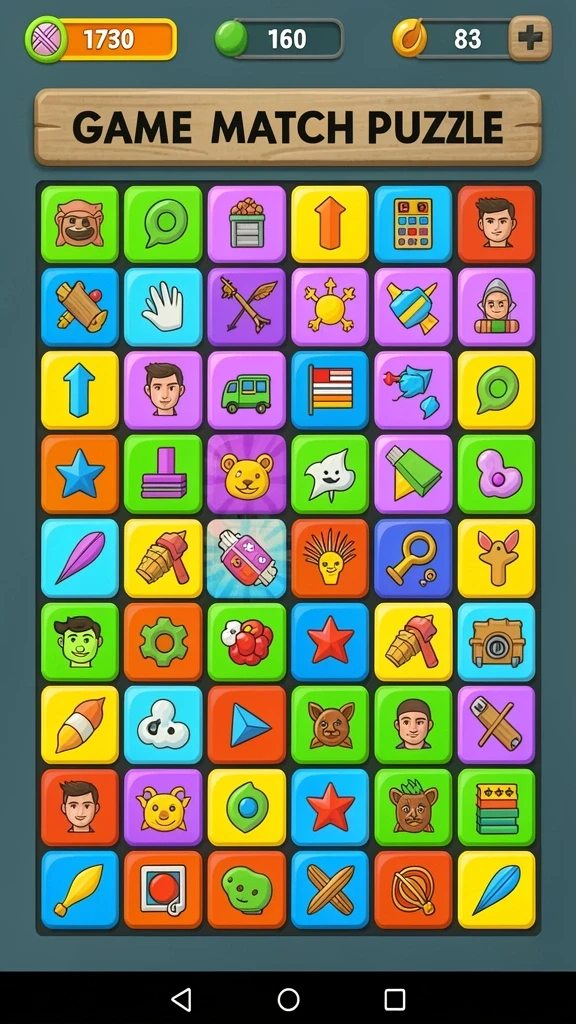The height and width of the screenshot is (1024, 576).
Task: Tap the orange up arrow tile
Action: point(330,224)
